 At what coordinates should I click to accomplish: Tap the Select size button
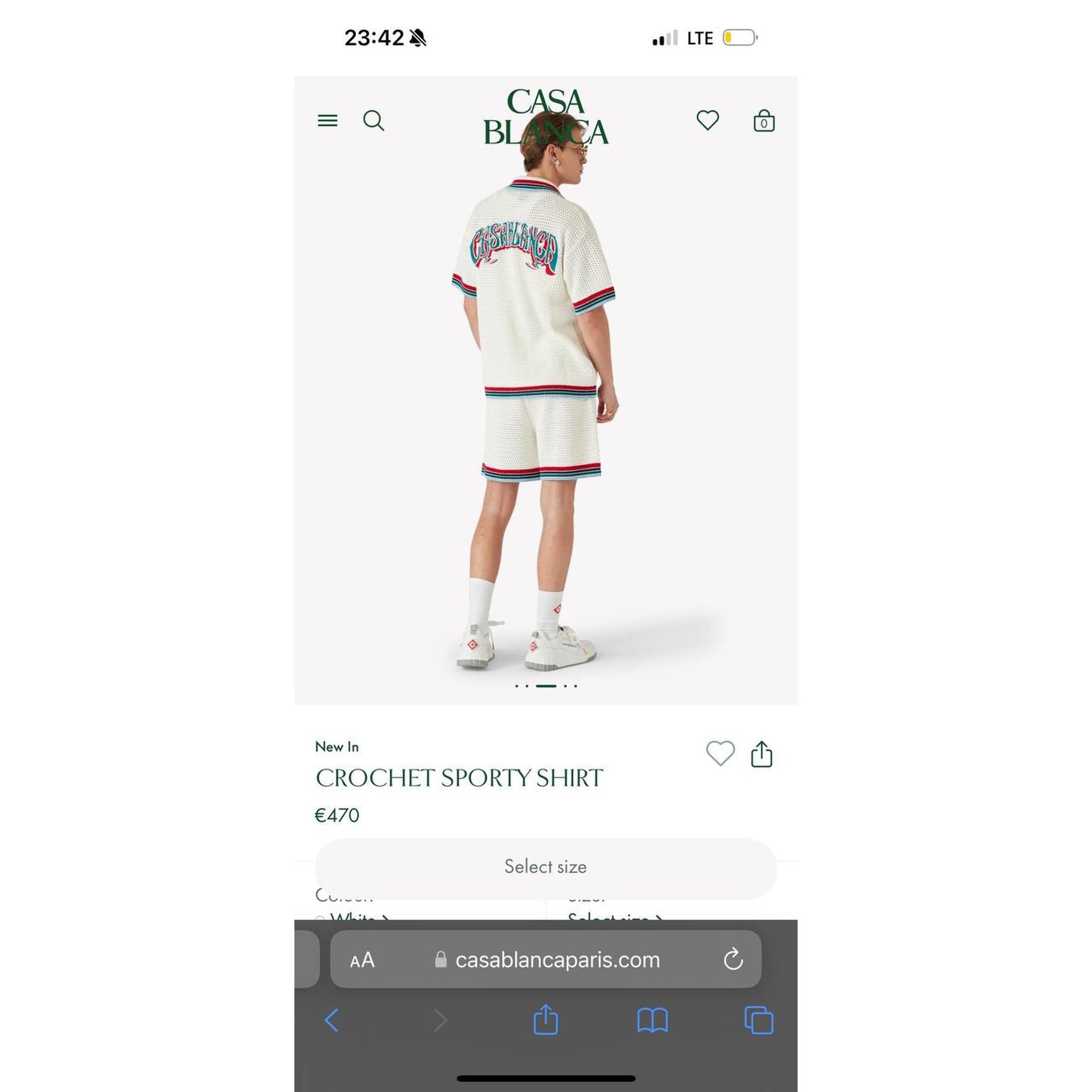(x=546, y=866)
